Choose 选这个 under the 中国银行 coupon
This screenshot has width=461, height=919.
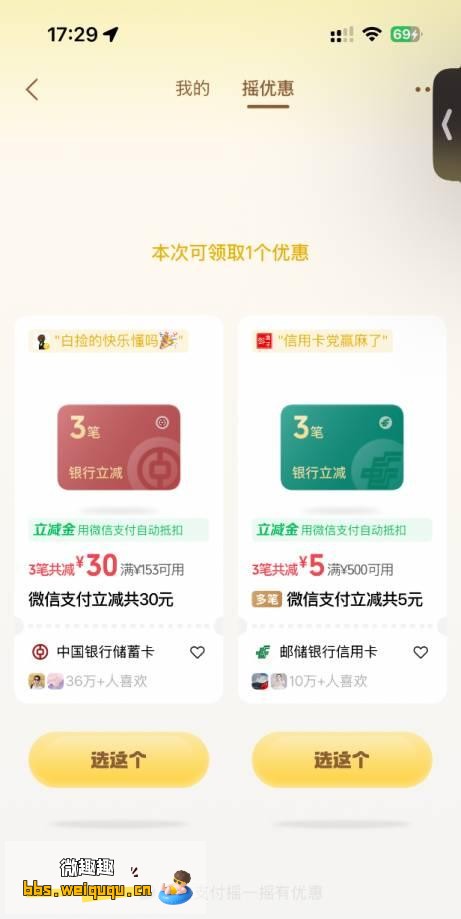click(118, 760)
